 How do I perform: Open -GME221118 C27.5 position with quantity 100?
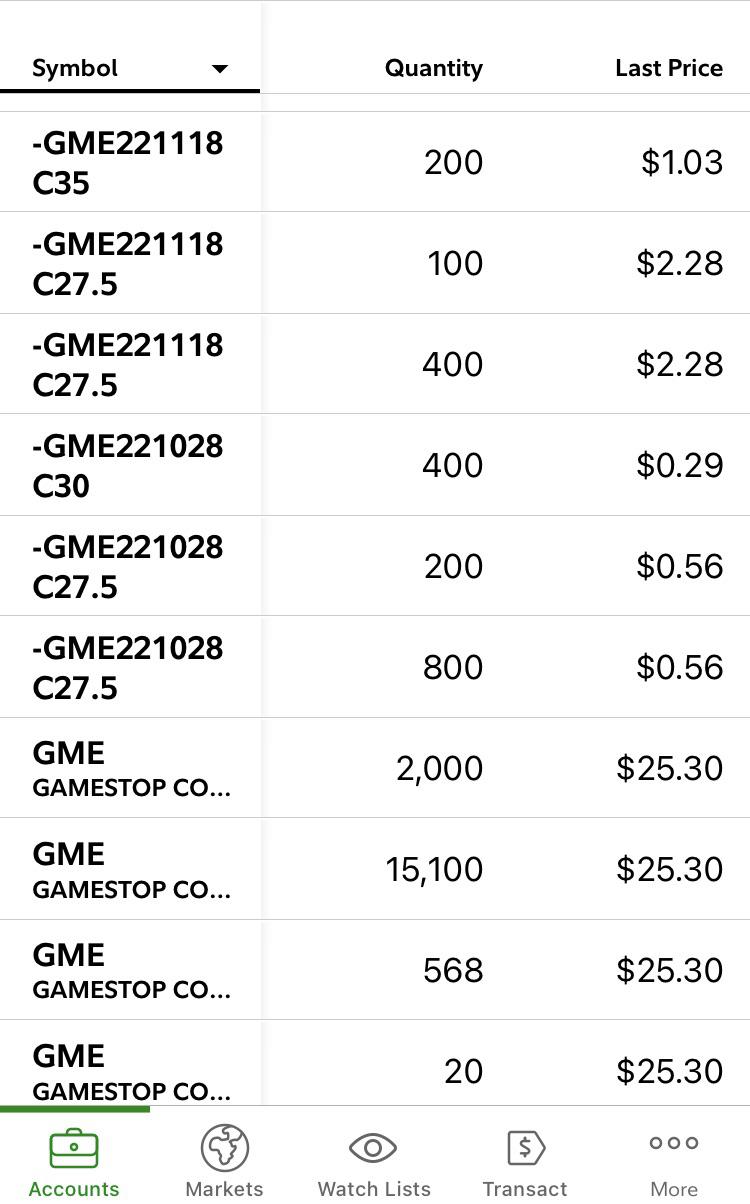(x=128, y=263)
